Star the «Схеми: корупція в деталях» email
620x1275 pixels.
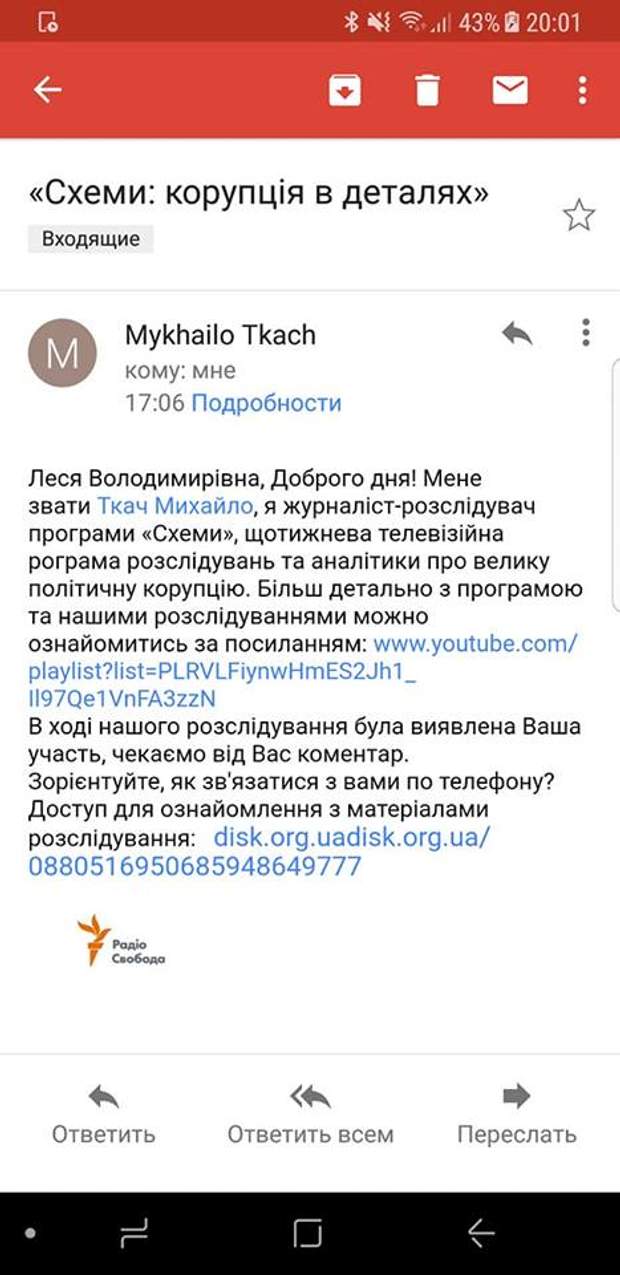click(x=579, y=215)
